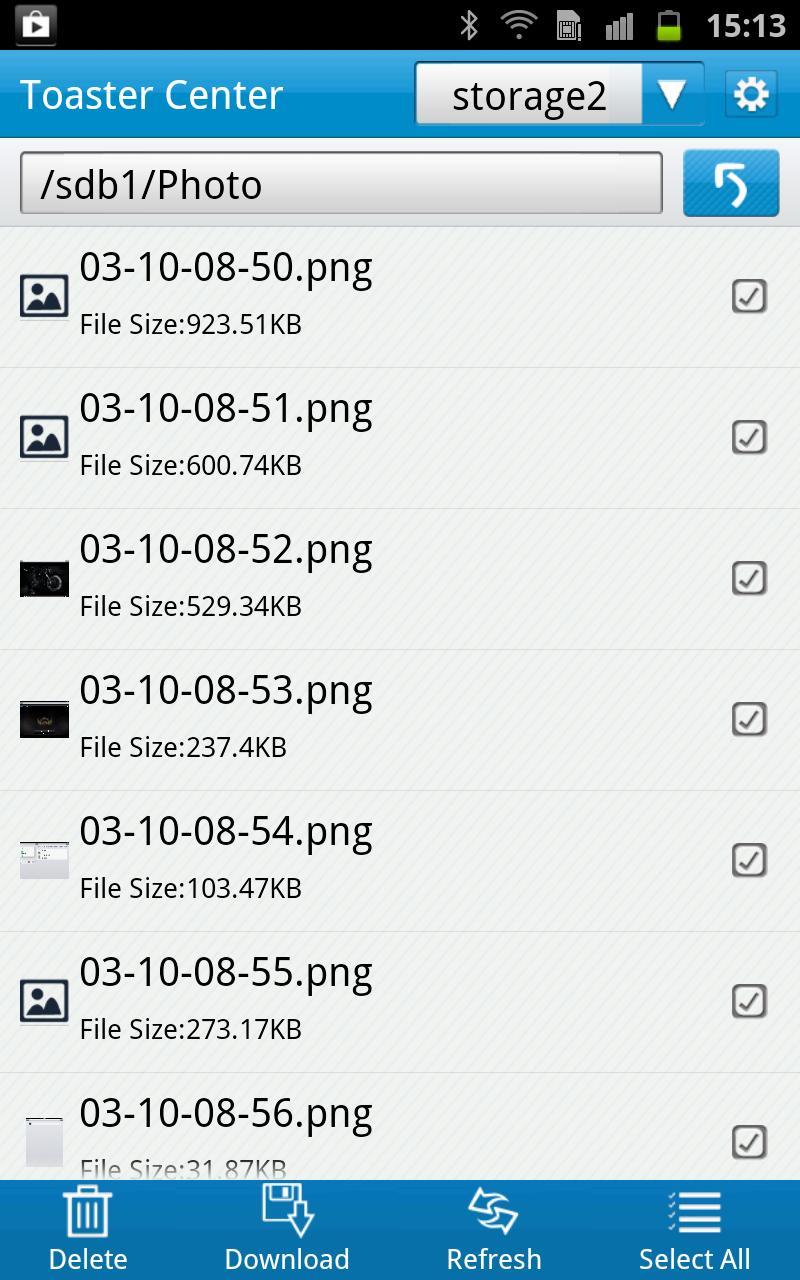The width and height of the screenshot is (800, 1280).
Task: Tap the /sdb1/Photo path field
Action: [x=341, y=183]
